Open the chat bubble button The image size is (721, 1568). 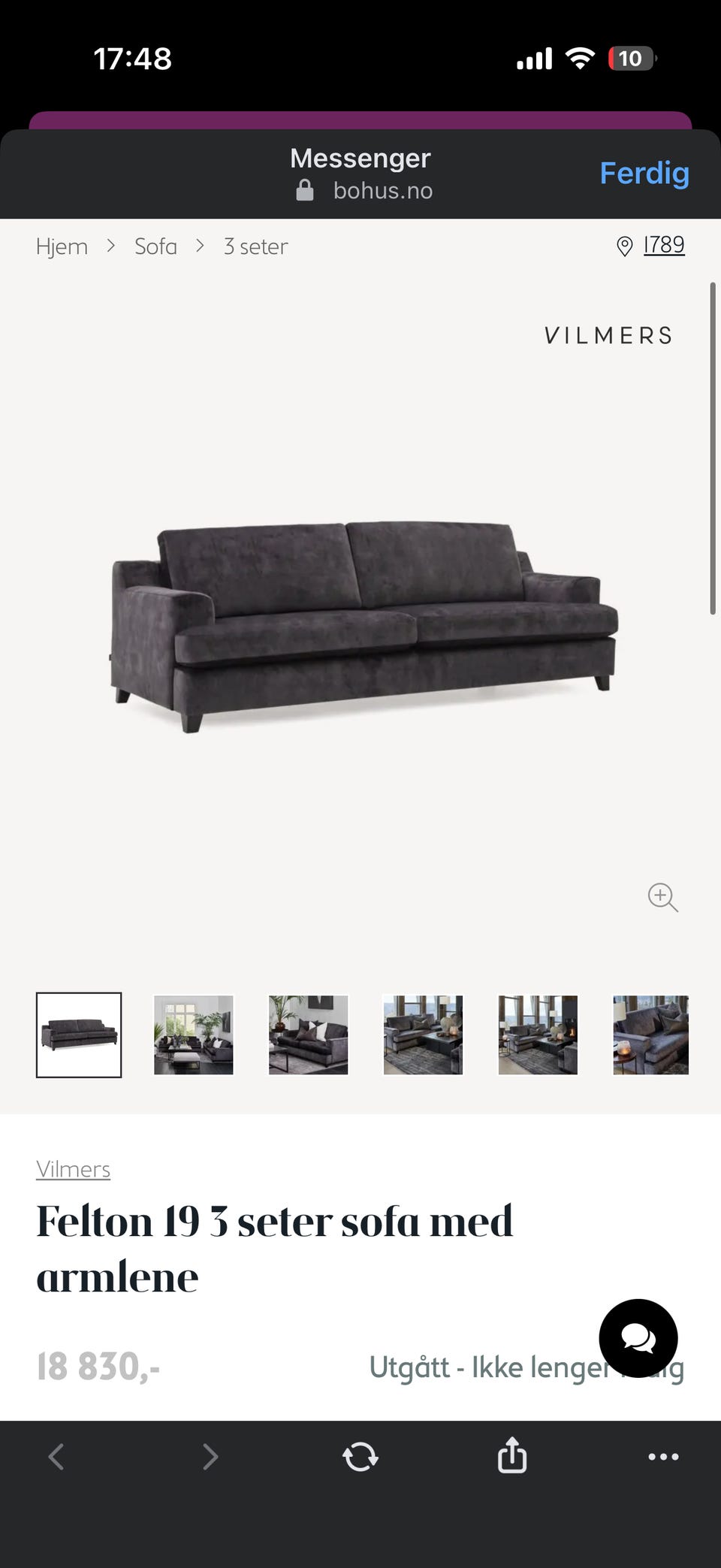[638, 1337]
